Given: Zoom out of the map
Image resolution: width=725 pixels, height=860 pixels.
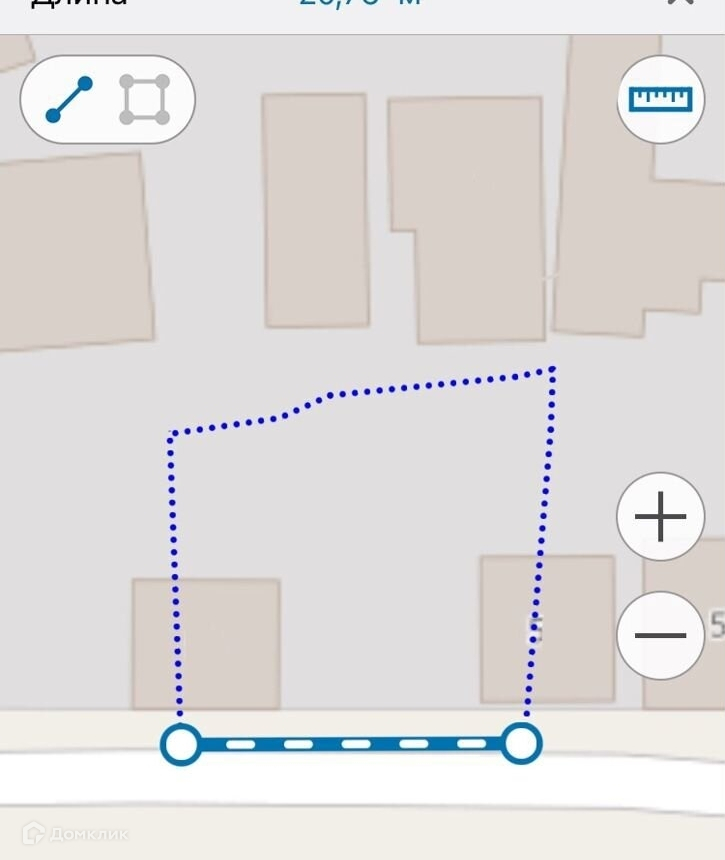Looking at the screenshot, I should click(x=660, y=635).
